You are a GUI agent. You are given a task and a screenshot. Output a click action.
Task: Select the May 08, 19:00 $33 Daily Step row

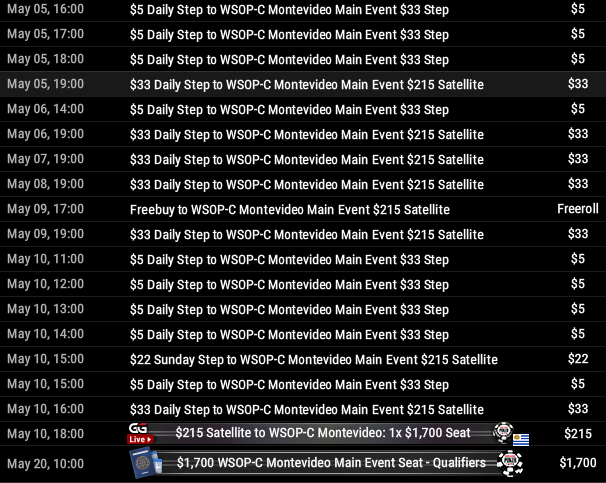(303, 184)
